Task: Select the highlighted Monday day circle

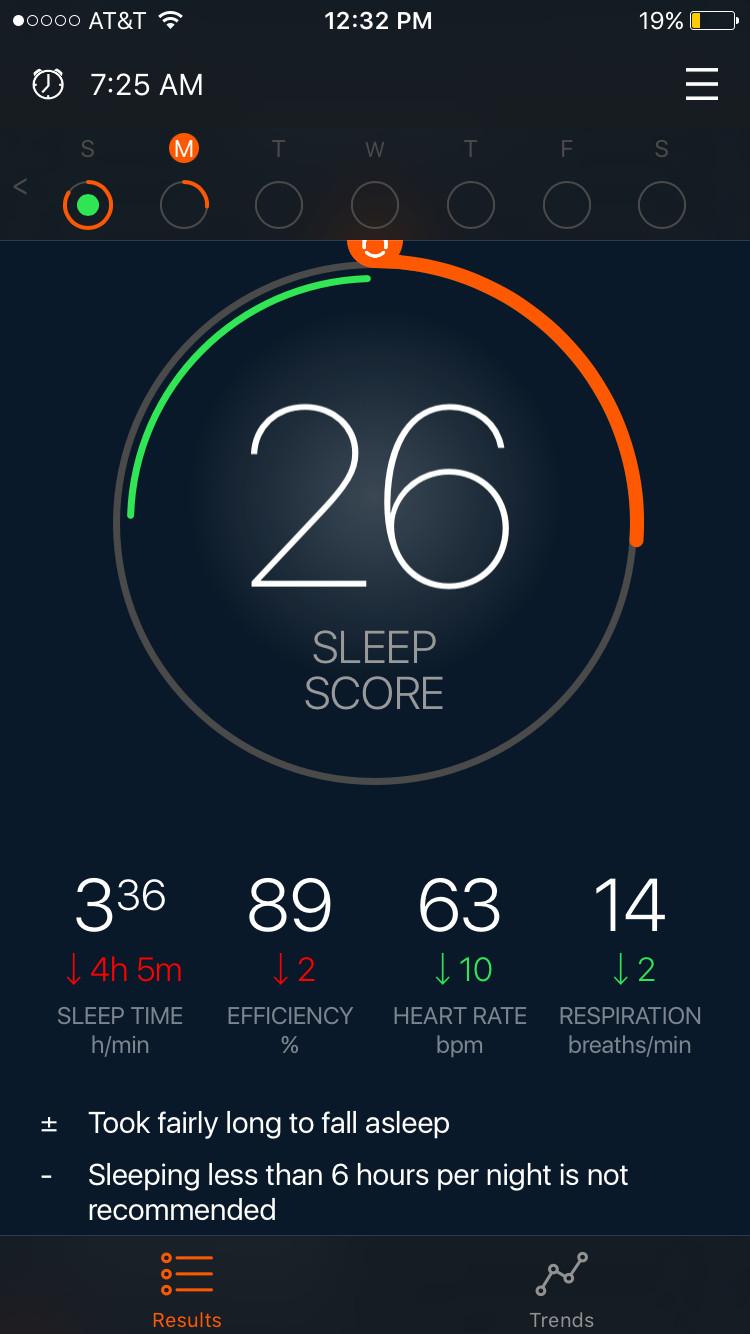Action: click(x=184, y=205)
